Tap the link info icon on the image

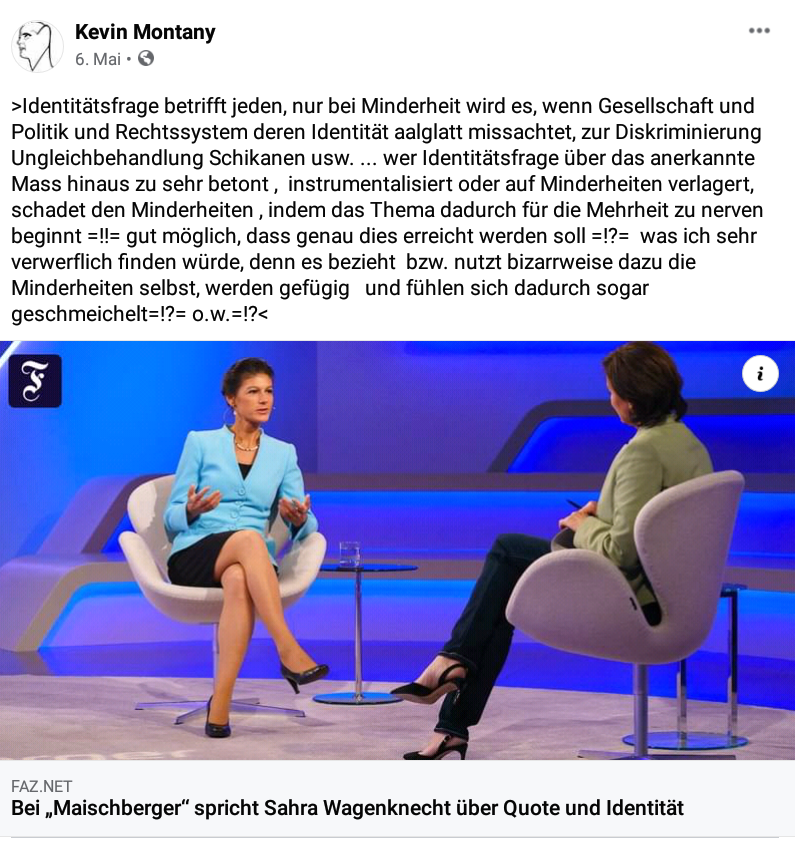[760, 374]
